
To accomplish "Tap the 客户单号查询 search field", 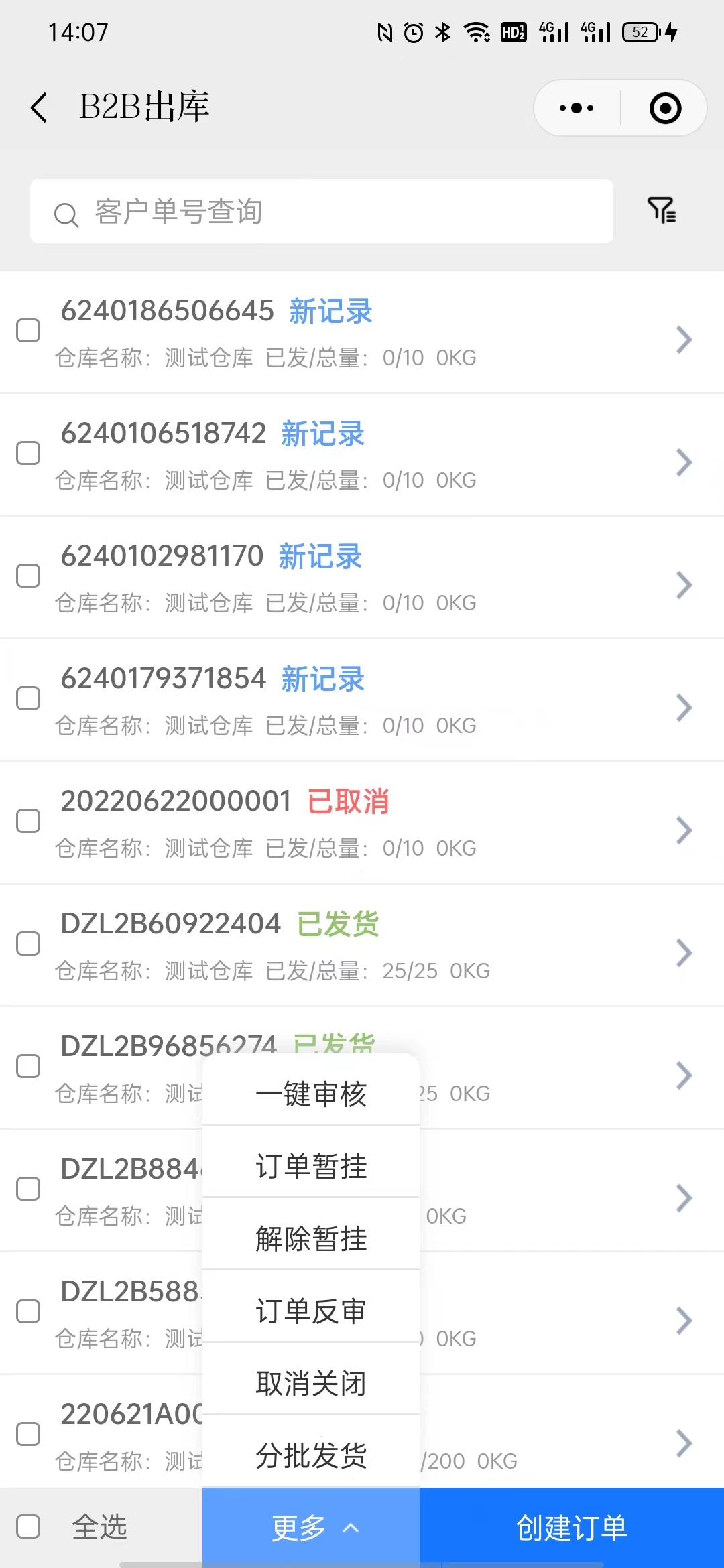I will pos(322,211).
